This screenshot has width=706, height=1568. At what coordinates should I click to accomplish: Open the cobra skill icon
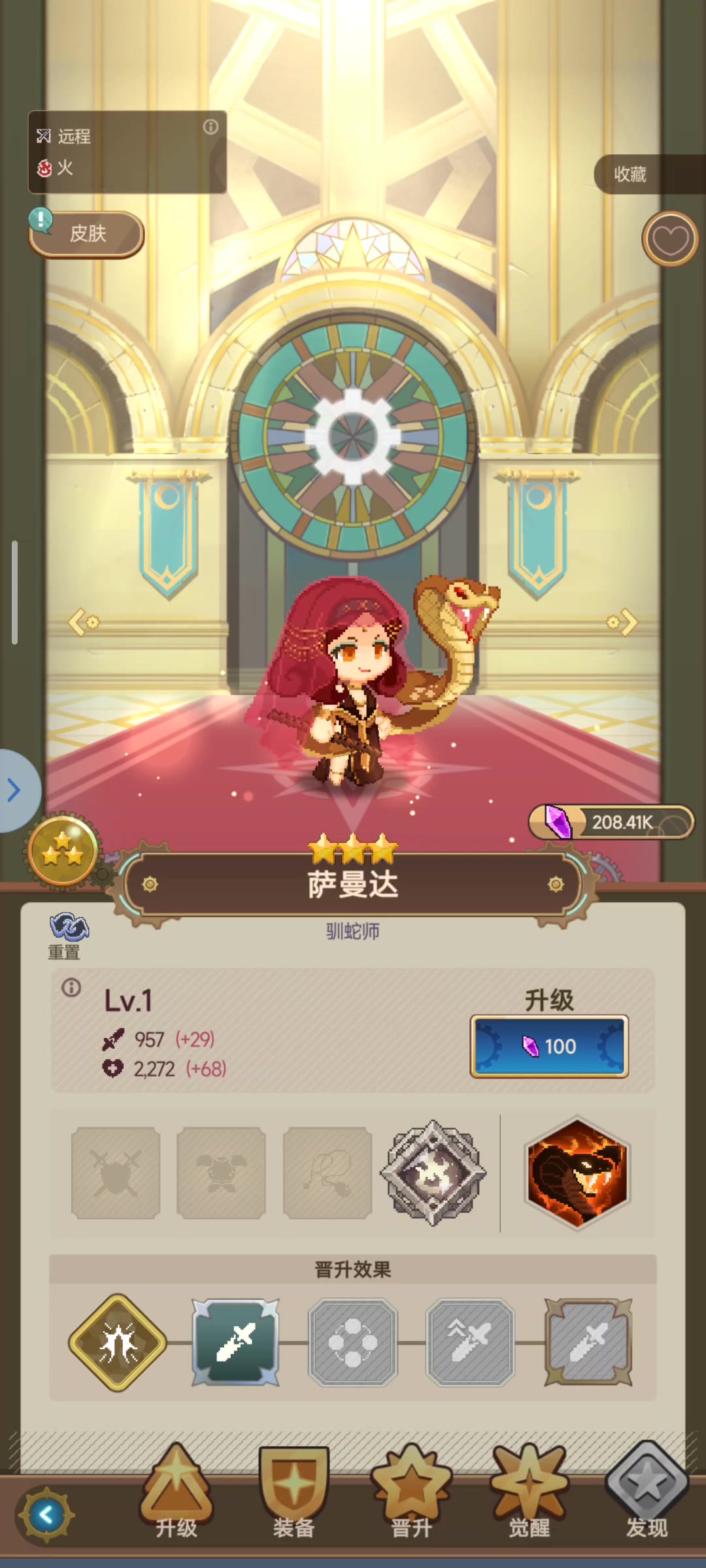[x=577, y=1173]
